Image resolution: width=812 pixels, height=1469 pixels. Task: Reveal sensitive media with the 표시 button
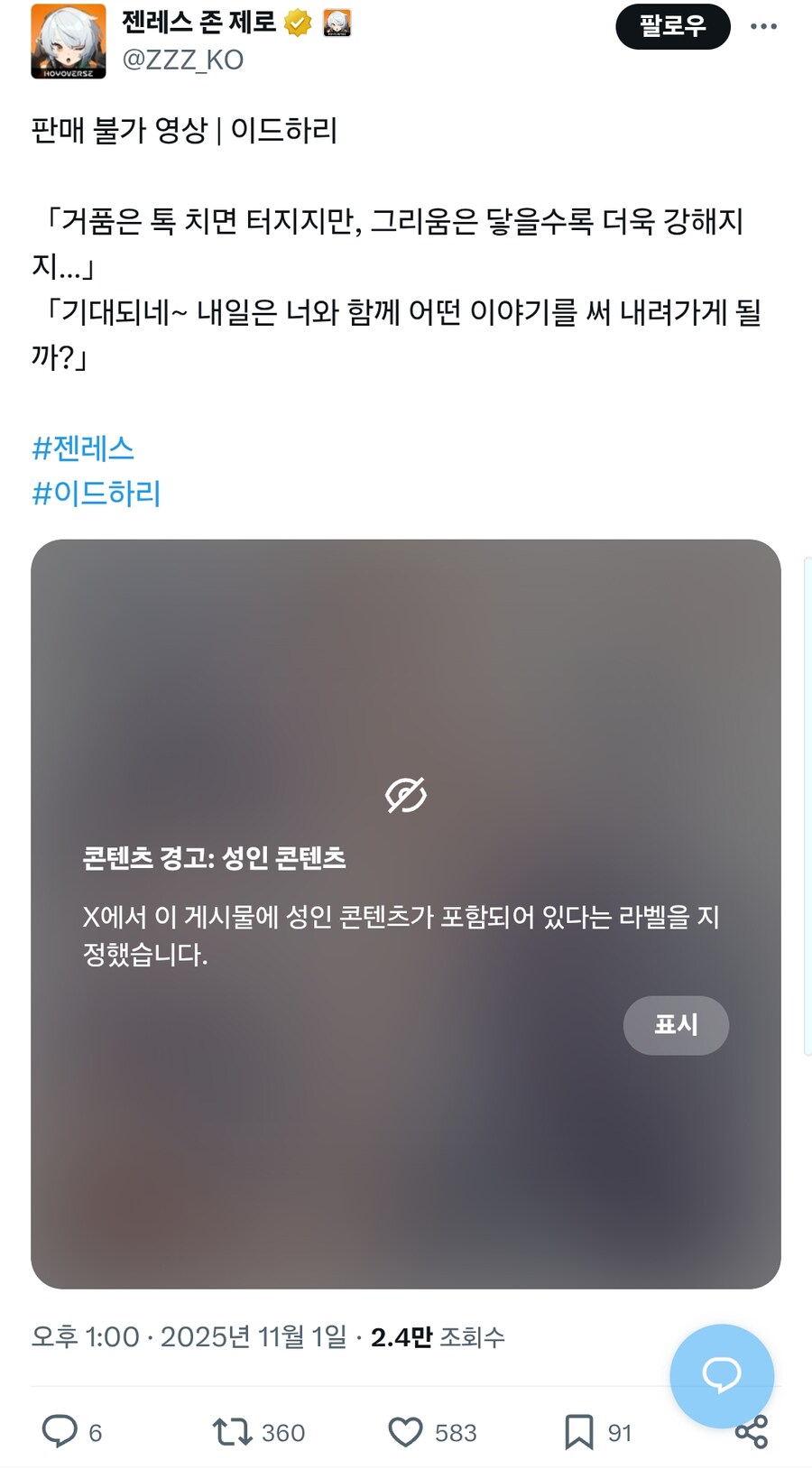[675, 1025]
